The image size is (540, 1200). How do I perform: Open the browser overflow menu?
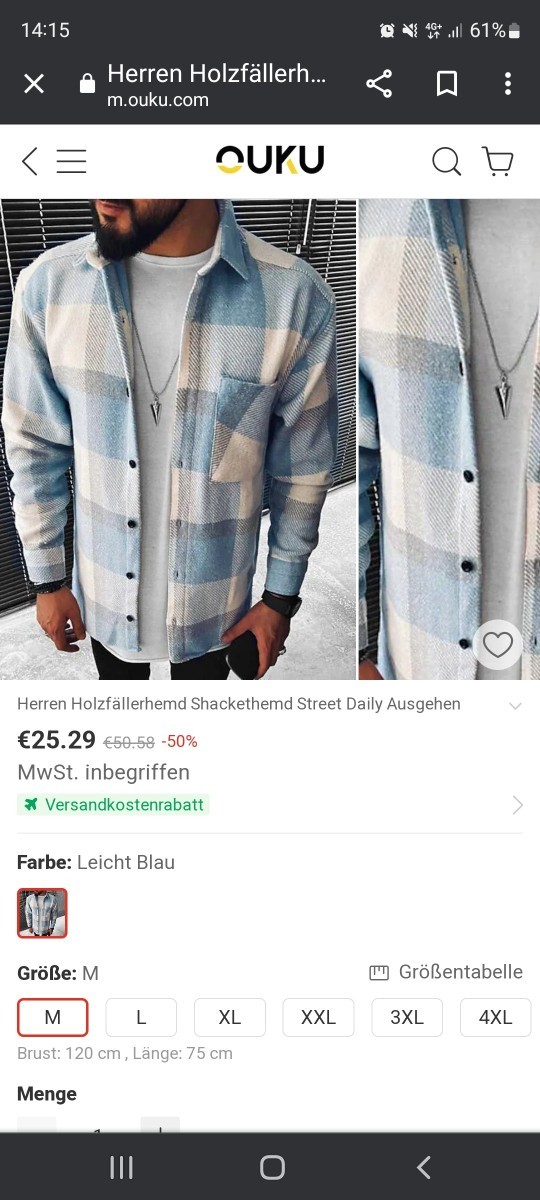point(508,84)
